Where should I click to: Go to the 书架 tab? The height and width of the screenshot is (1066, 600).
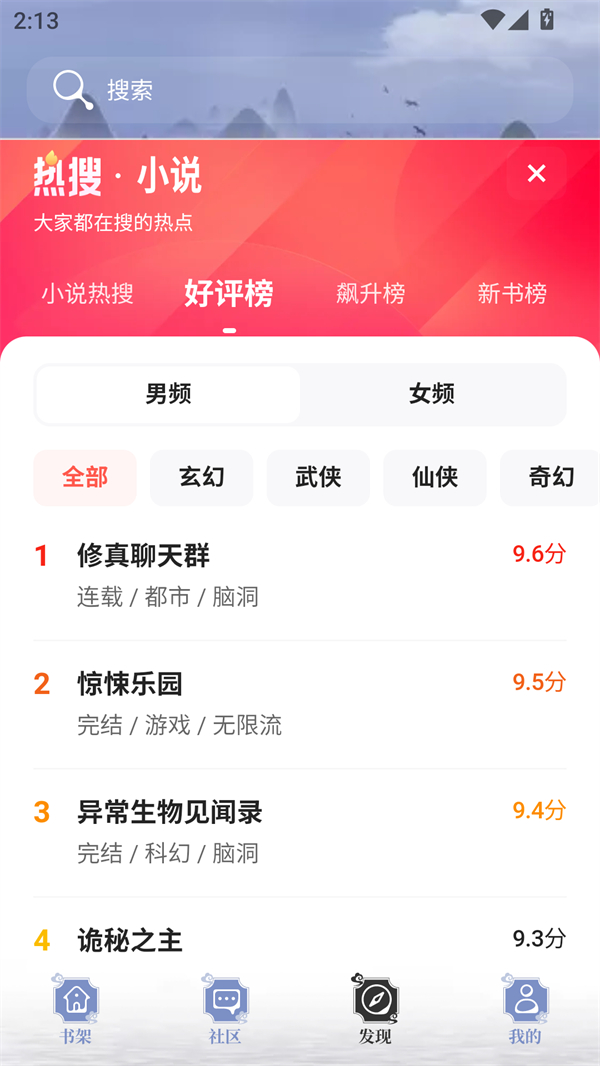(x=76, y=1010)
